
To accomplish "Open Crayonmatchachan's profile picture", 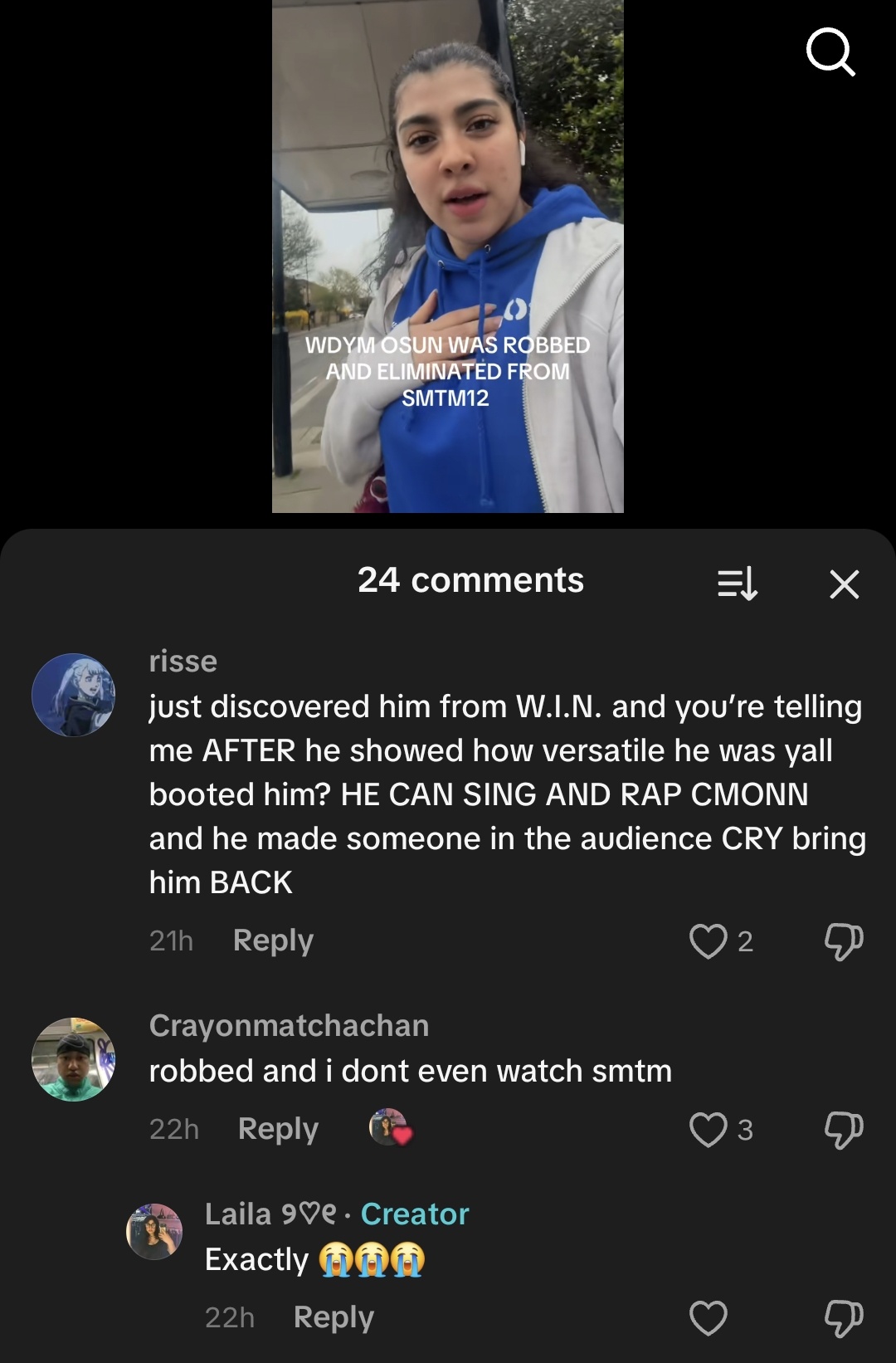I will pos(73,1059).
